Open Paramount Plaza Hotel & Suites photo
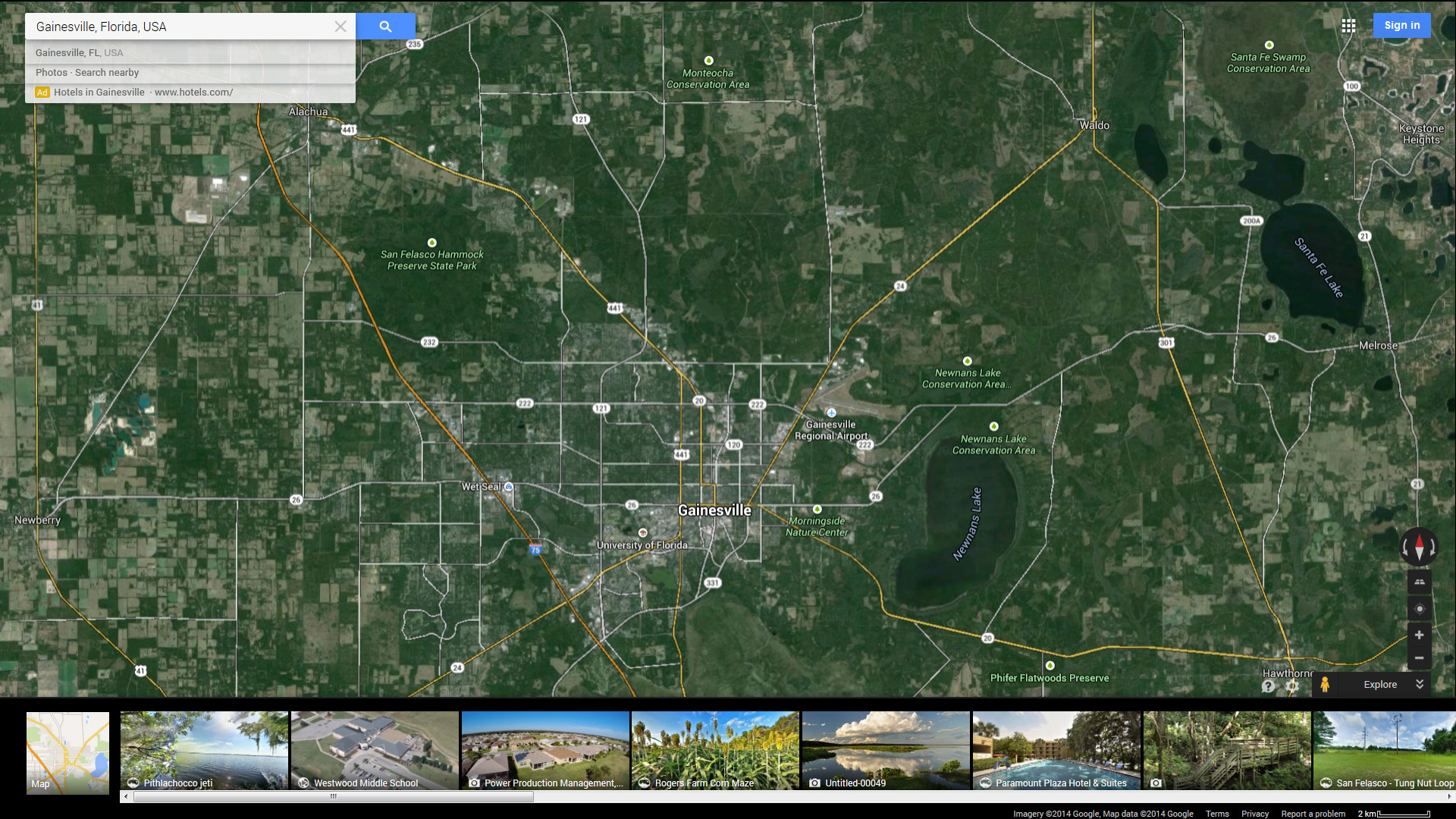This screenshot has width=1456, height=819. (1056, 751)
